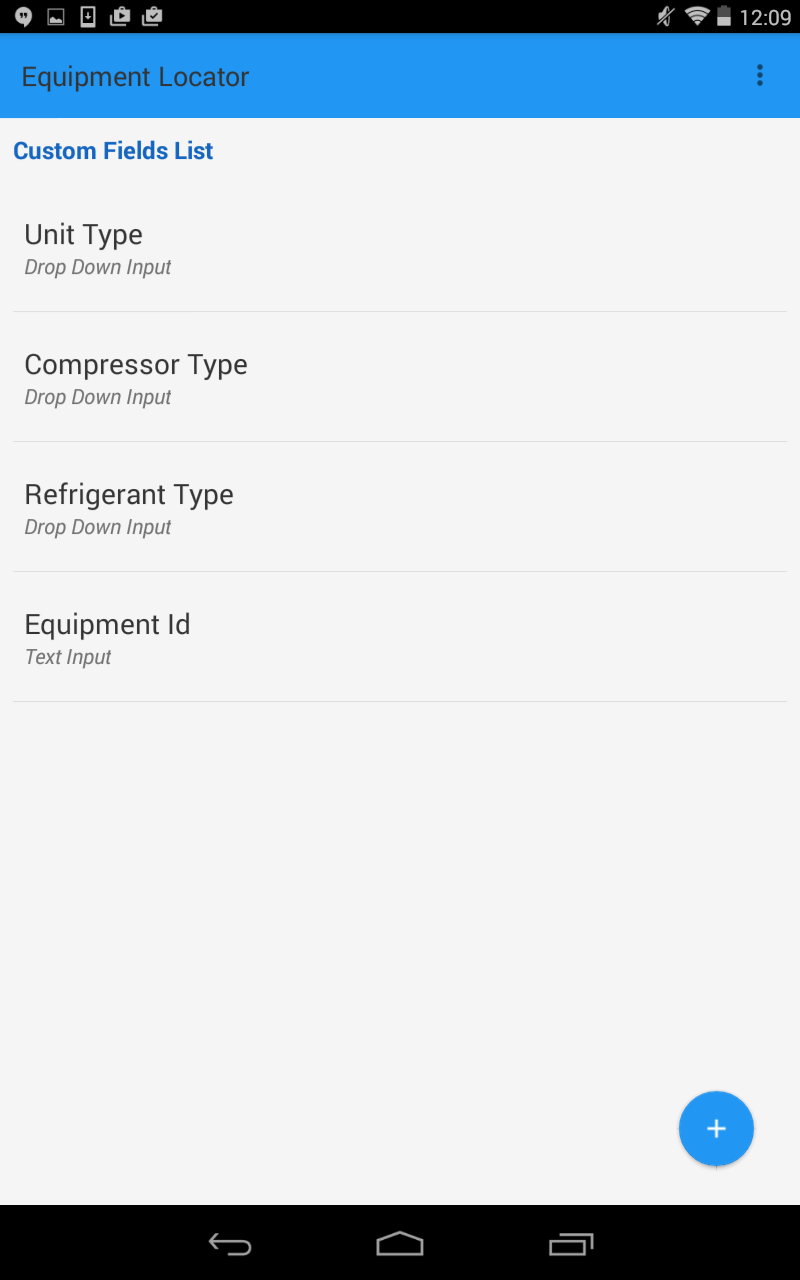800x1280 pixels.
Task: Go to the home screen
Action: [400, 1243]
